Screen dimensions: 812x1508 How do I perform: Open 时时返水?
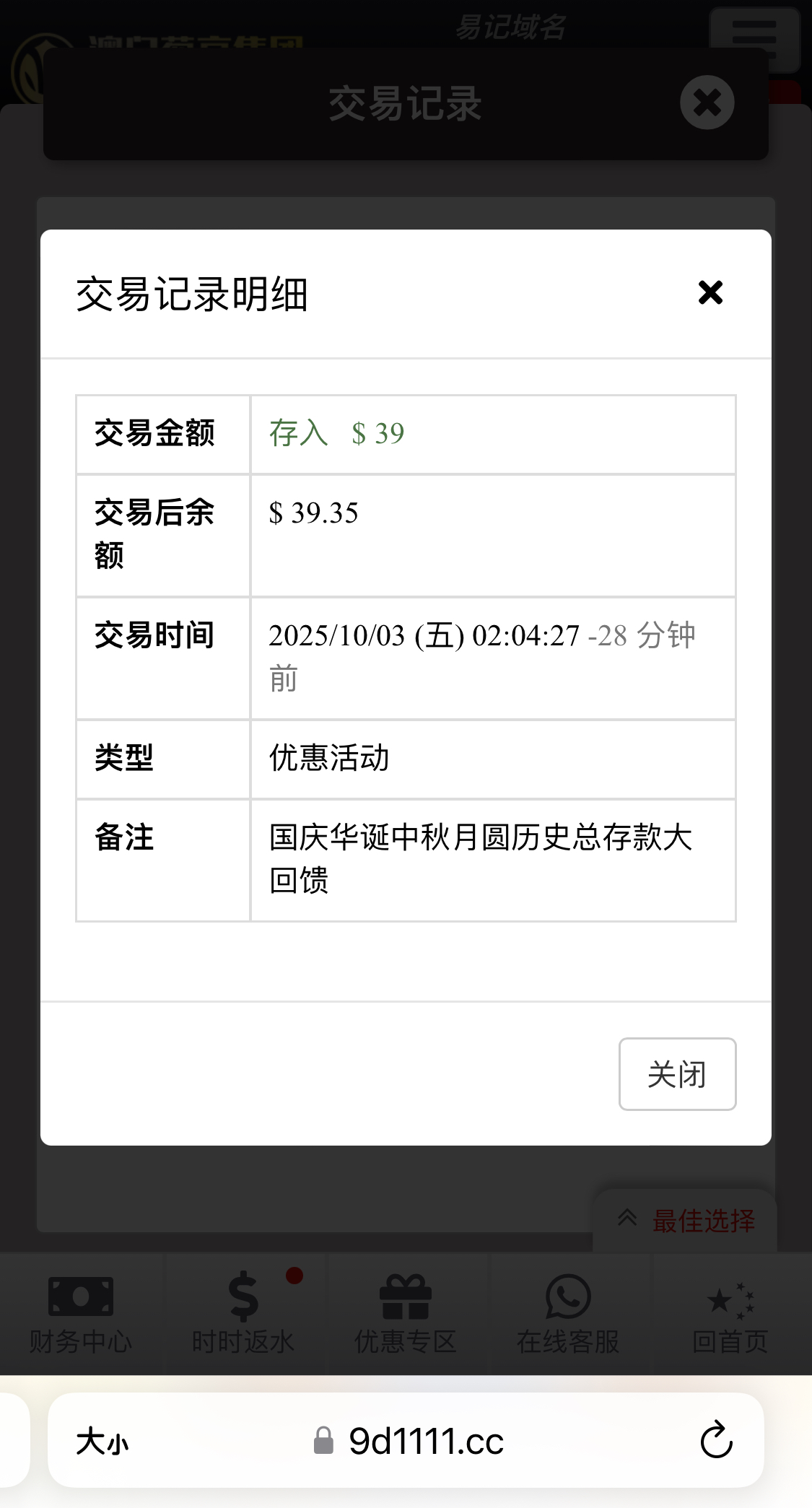(243, 1314)
